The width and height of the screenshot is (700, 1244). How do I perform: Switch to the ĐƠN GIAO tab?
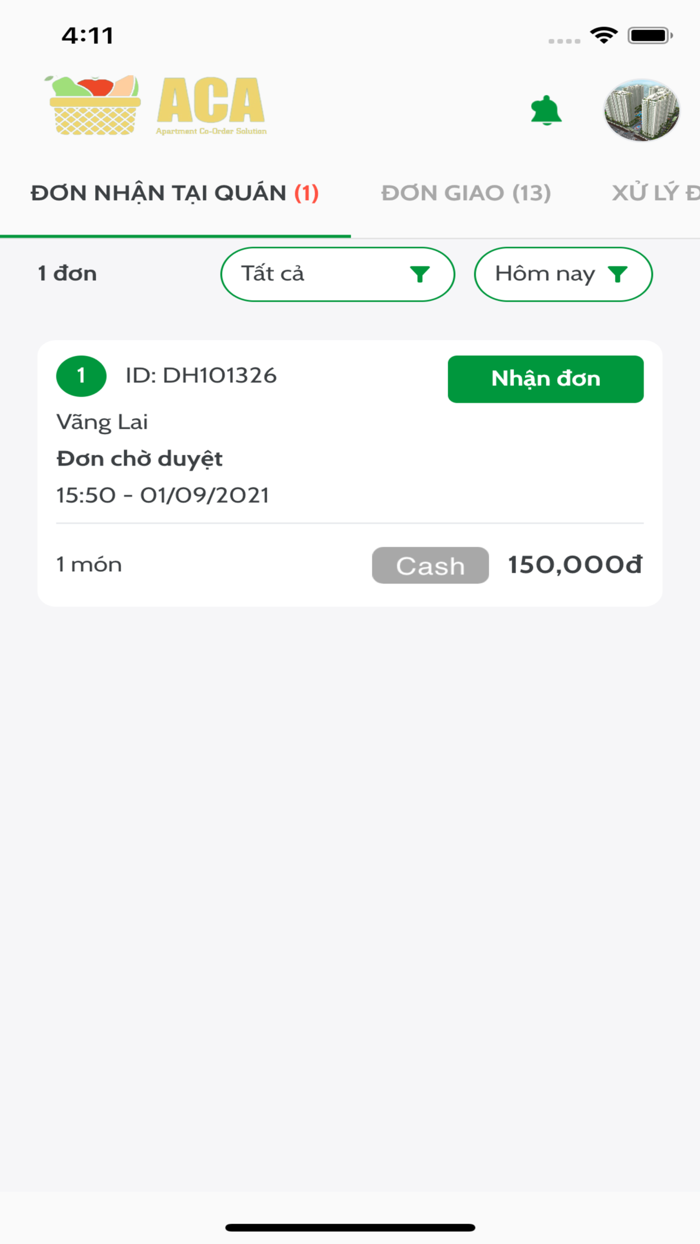pos(466,193)
